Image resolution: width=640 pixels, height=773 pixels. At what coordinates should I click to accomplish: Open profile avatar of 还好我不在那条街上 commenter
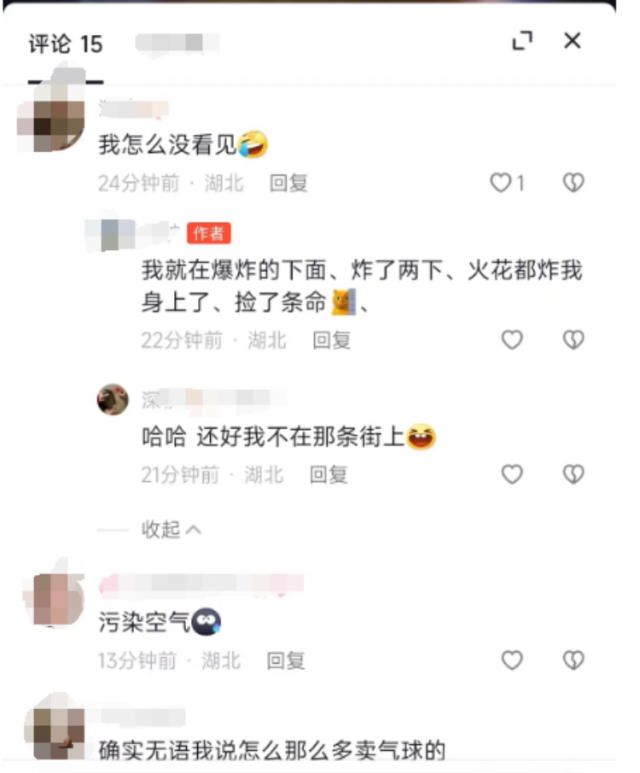click(x=112, y=400)
